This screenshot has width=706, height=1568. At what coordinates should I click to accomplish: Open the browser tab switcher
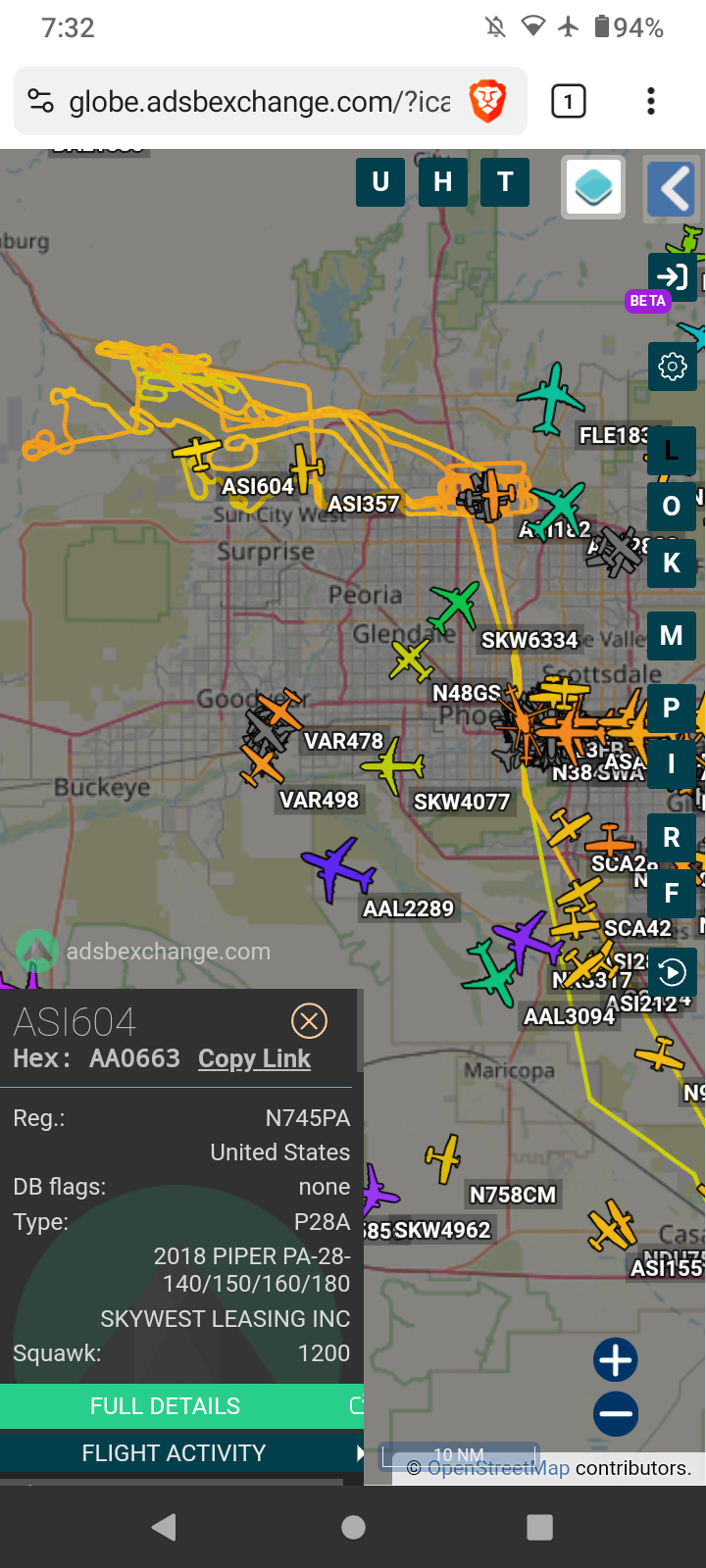click(x=569, y=101)
